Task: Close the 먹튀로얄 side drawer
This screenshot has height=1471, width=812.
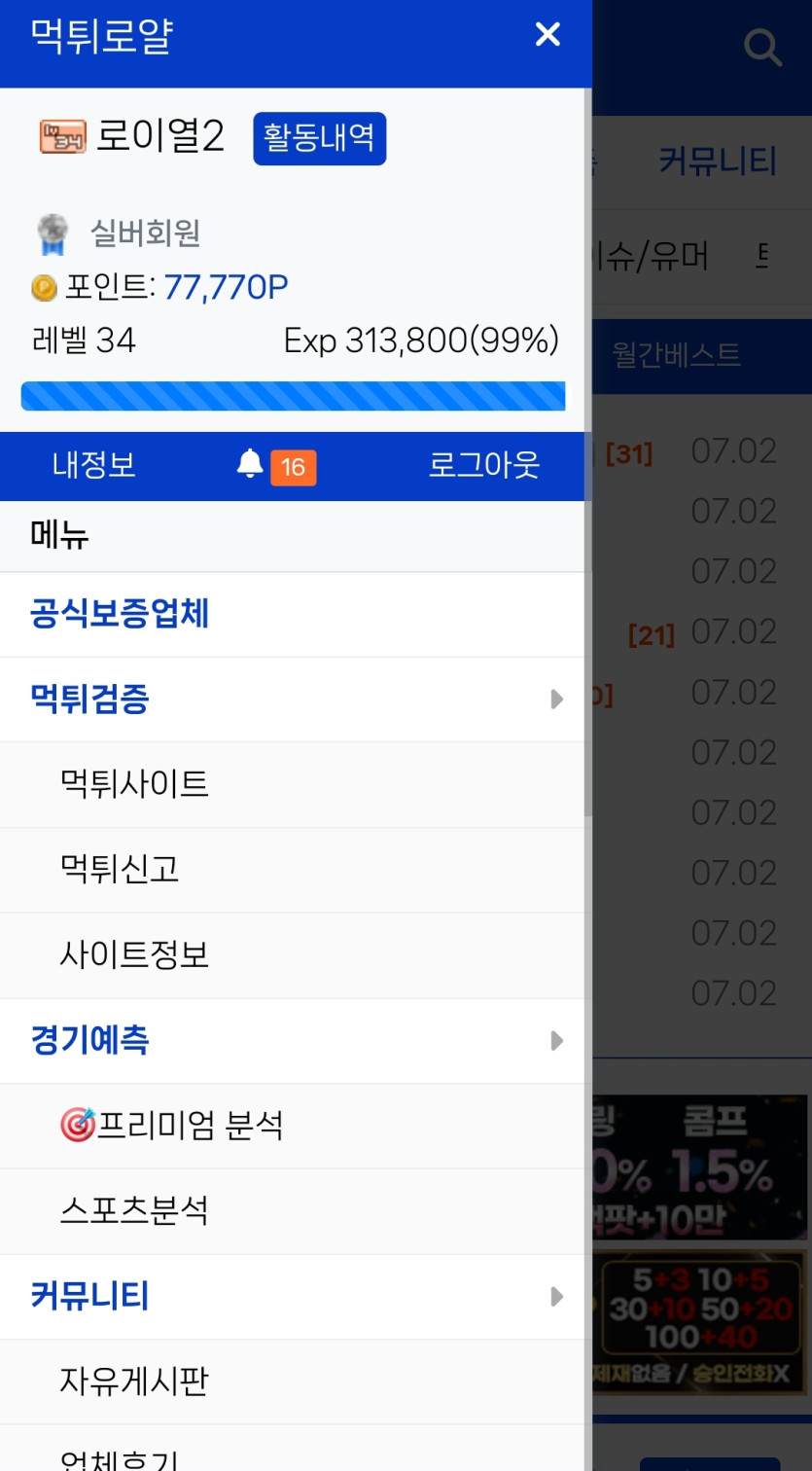Action: point(547,35)
